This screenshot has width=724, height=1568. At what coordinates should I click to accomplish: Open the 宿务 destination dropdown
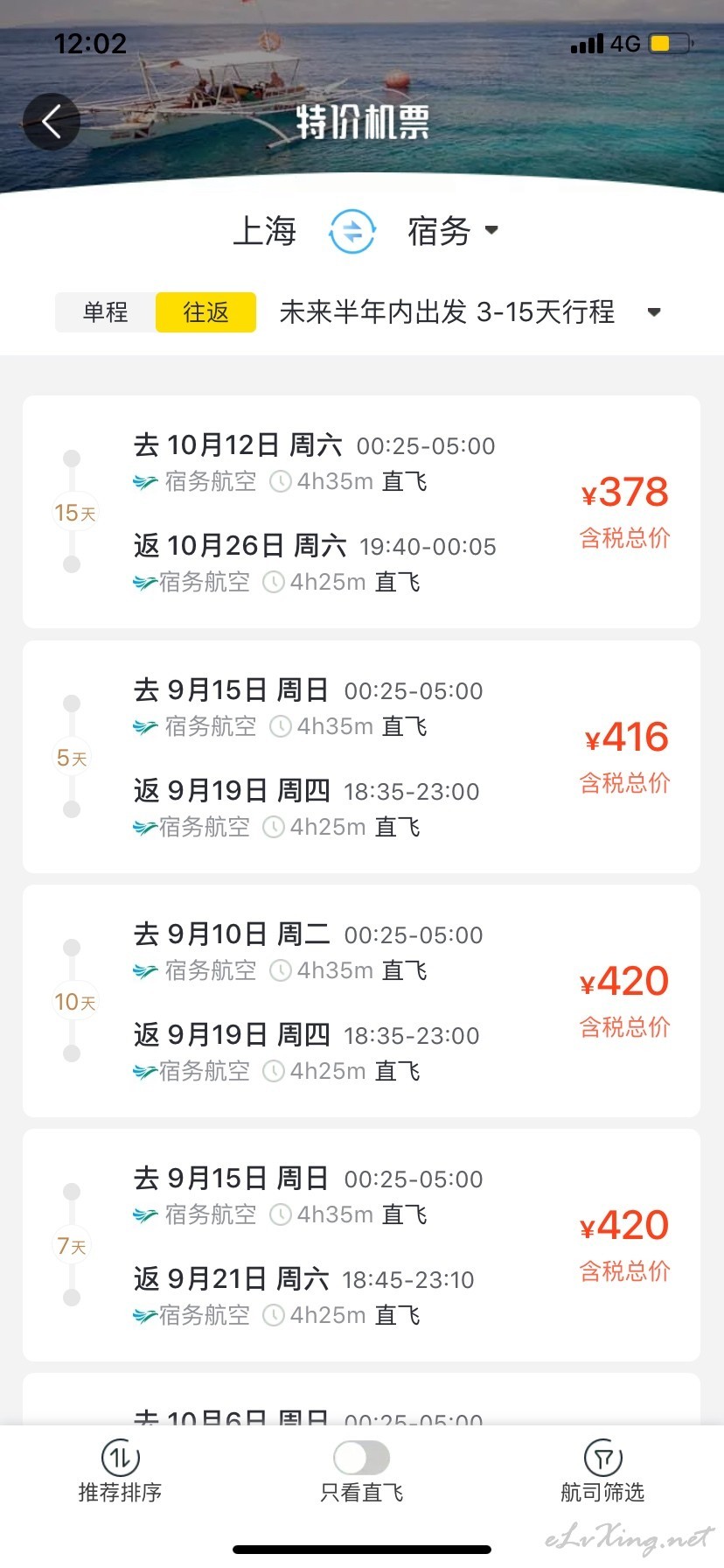point(453,231)
